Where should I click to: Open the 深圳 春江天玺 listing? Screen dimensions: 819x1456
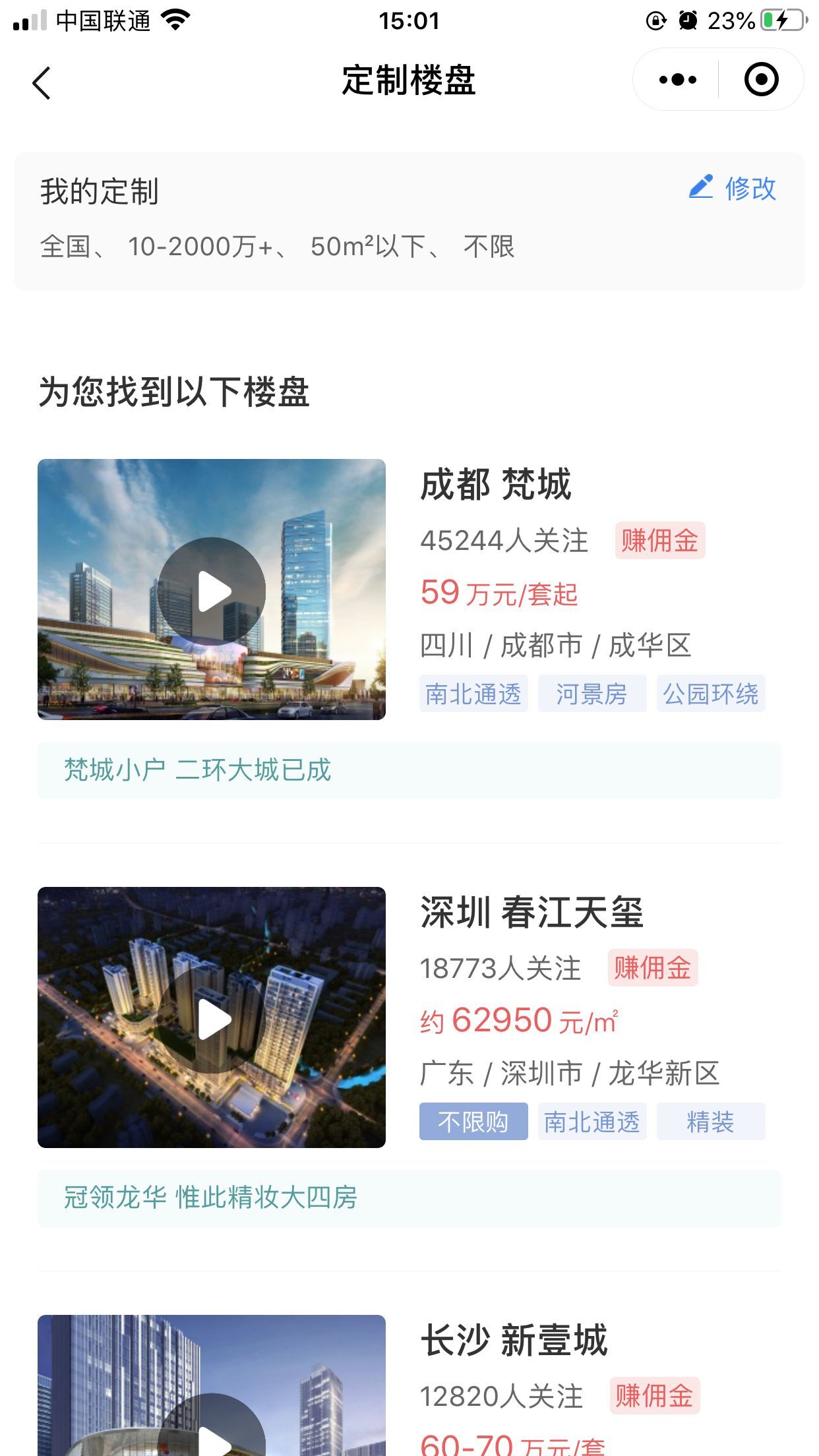click(x=531, y=913)
